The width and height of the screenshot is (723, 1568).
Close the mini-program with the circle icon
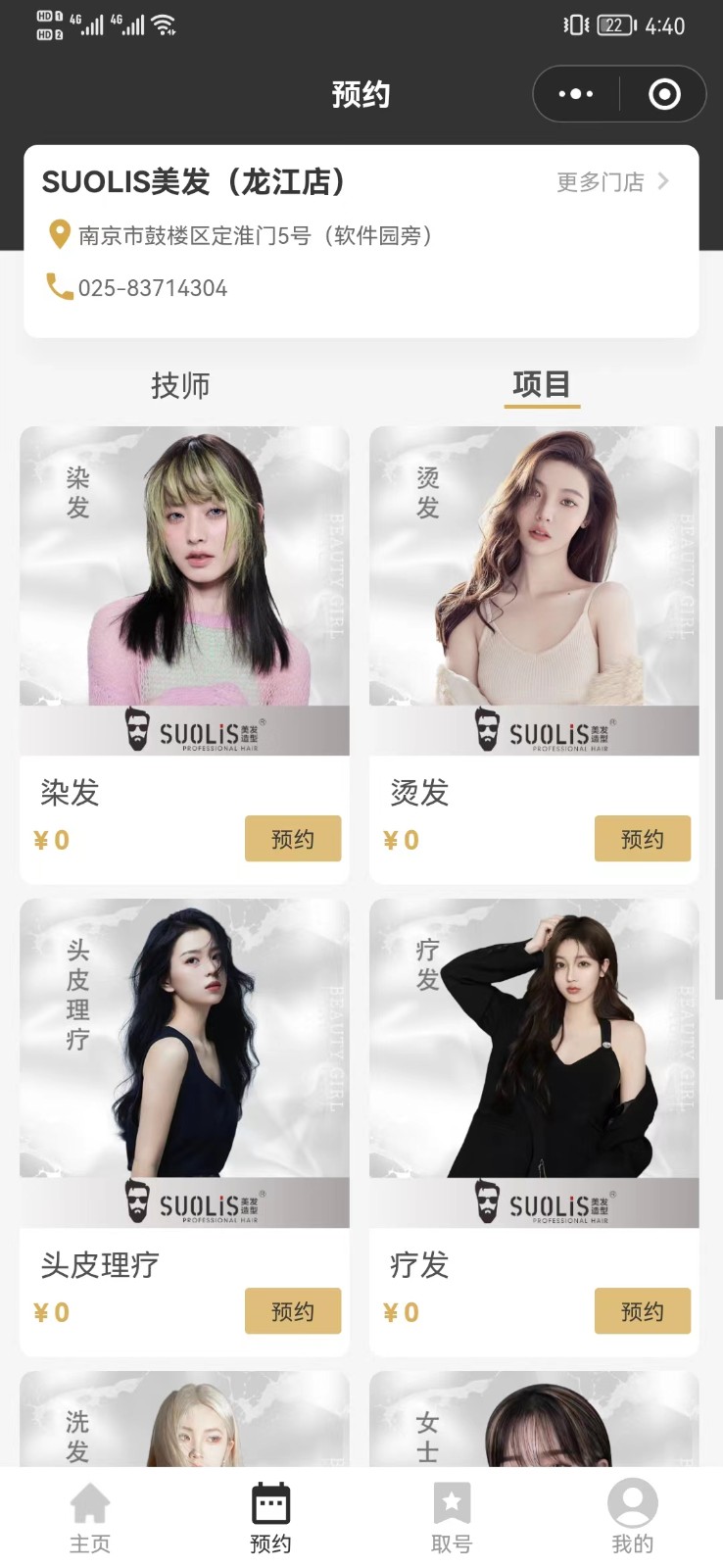(664, 94)
